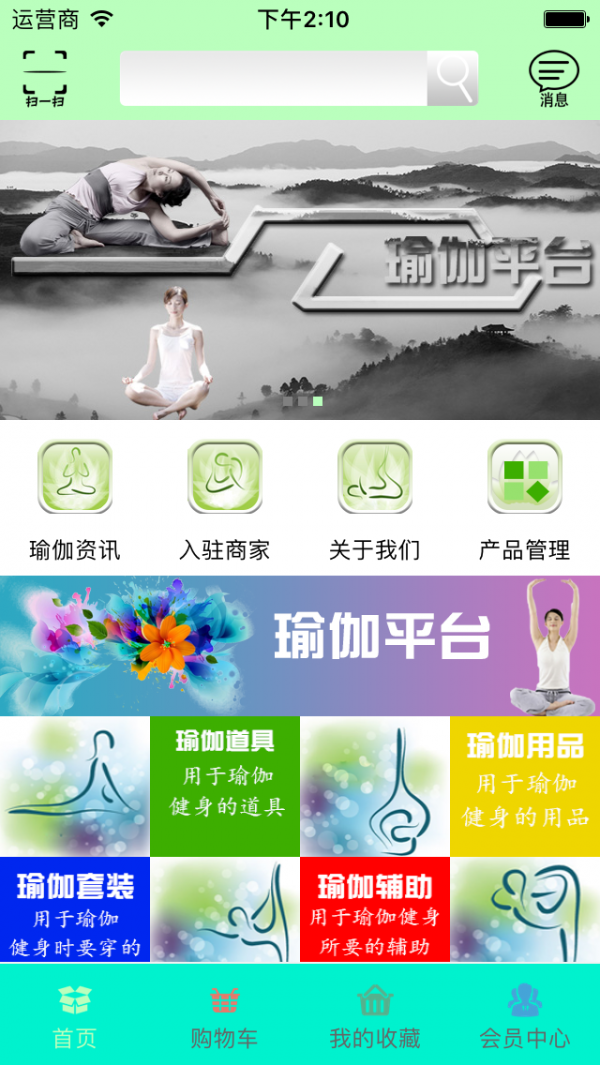The image size is (600, 1065).
Task: Select the 瑜伽套装 category tile
Action: pos(75,910)
